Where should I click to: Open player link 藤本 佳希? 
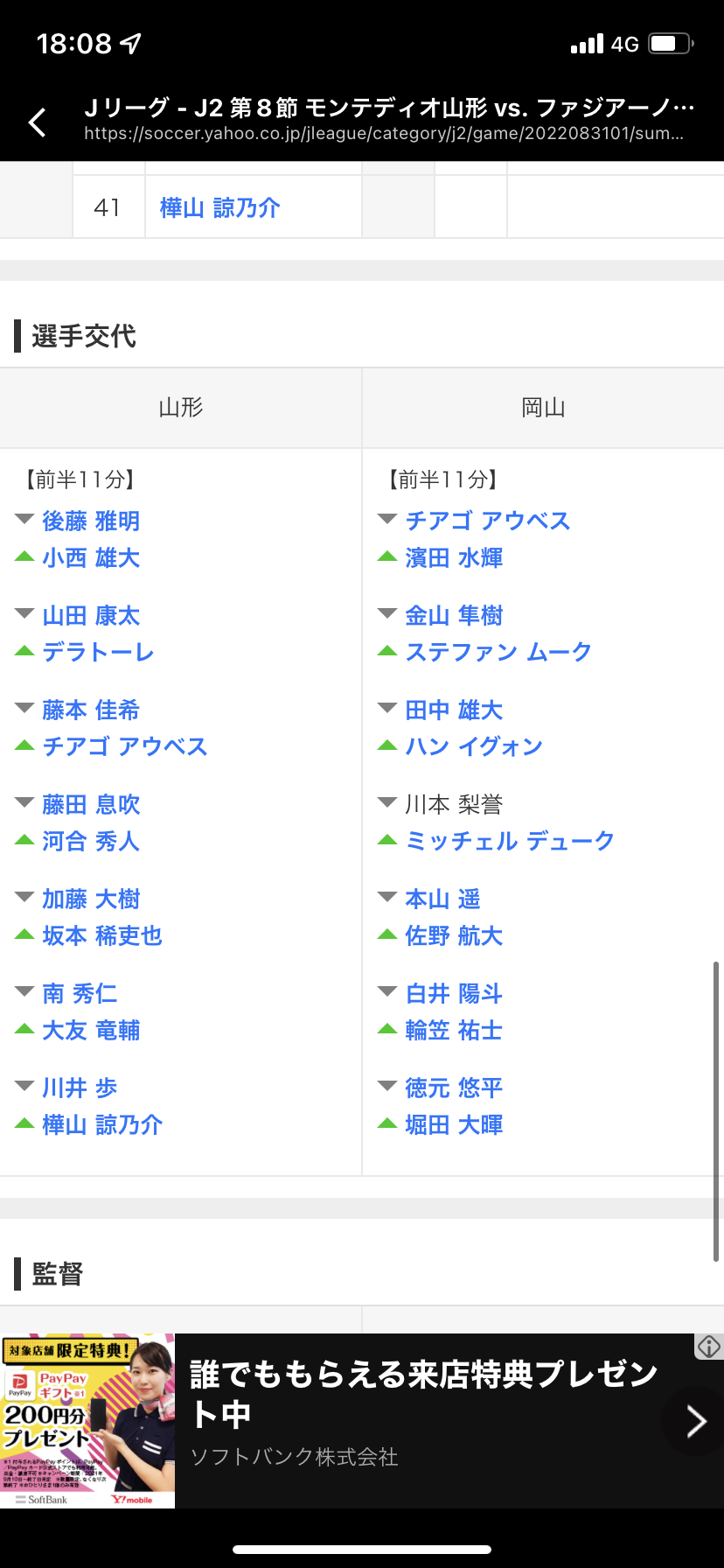(91, 710)
